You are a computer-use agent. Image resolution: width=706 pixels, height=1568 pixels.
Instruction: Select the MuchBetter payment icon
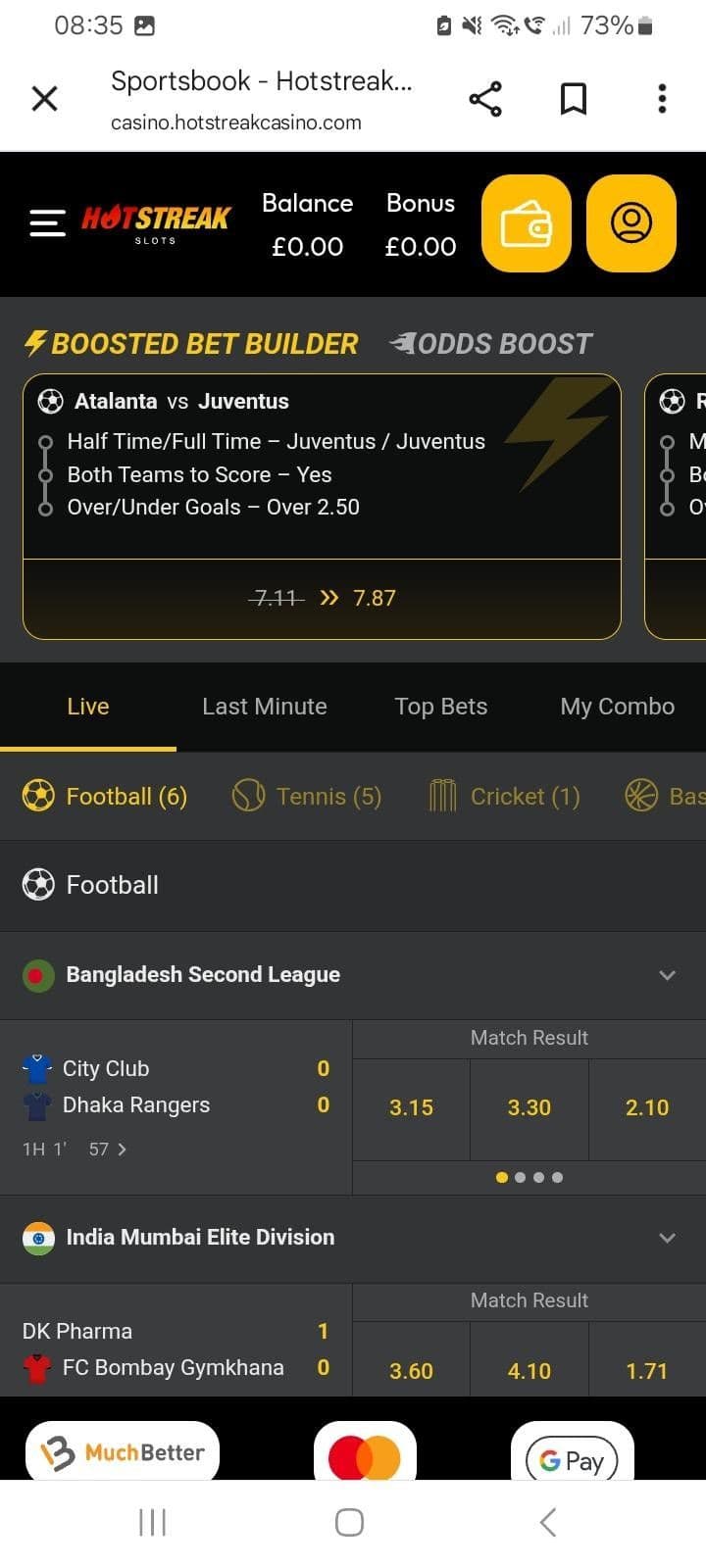point(122,1451)
